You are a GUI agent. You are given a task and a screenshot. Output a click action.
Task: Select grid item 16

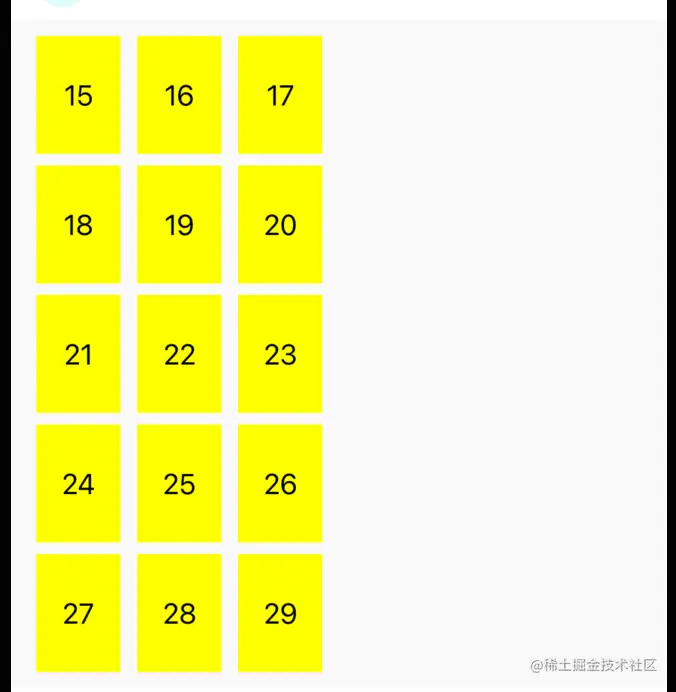[179, 95]
